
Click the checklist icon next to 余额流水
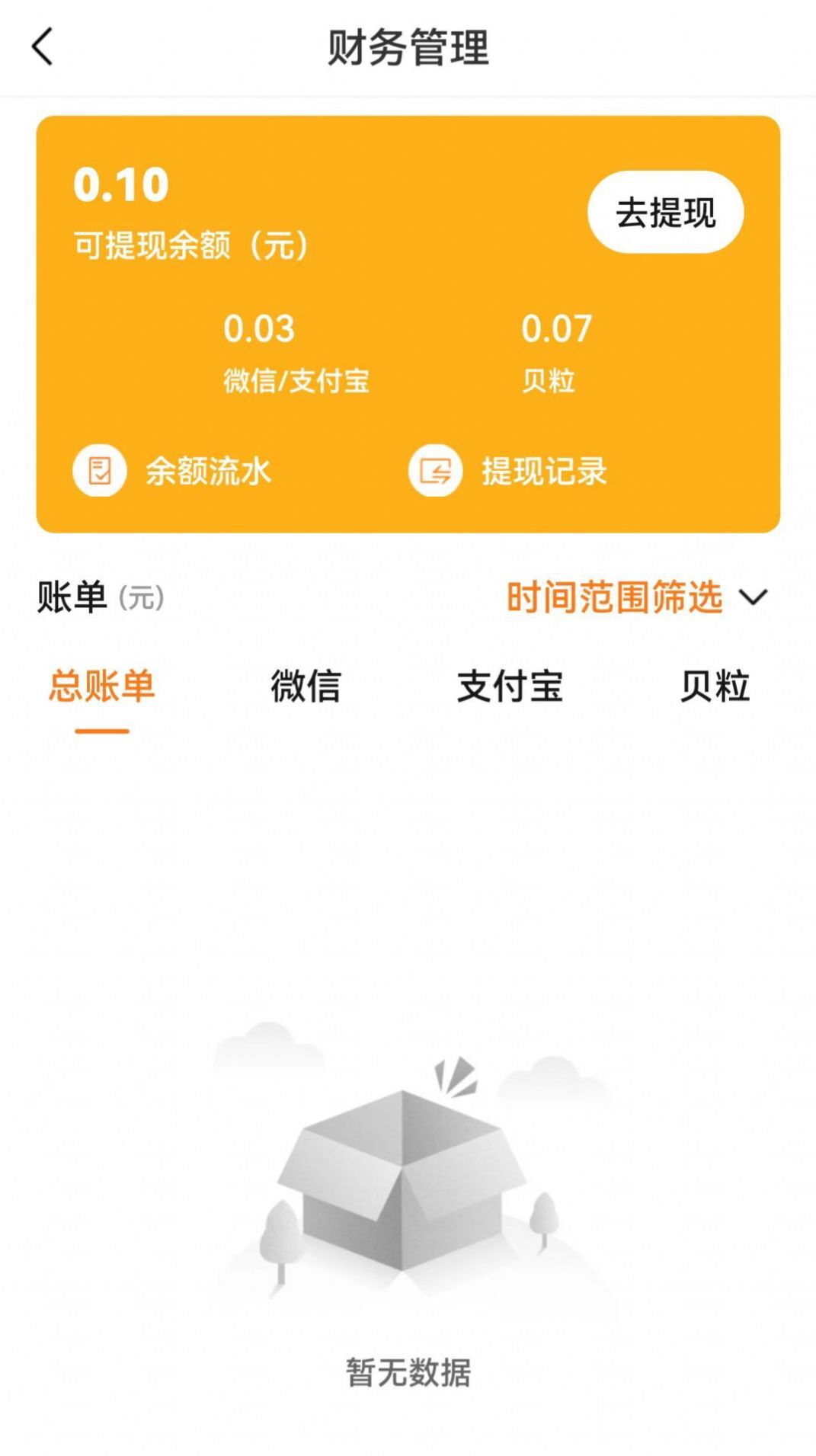[x=99, y=471]
